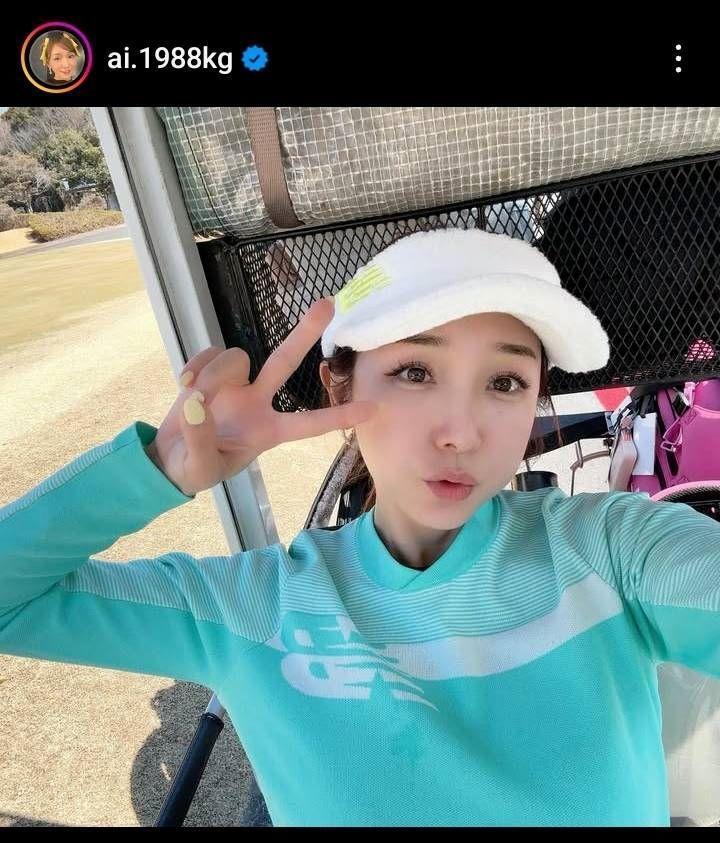Open ai.1988kg's story from the avatar
This screenshot has height=843, width=720.
(x=56, y=58)
